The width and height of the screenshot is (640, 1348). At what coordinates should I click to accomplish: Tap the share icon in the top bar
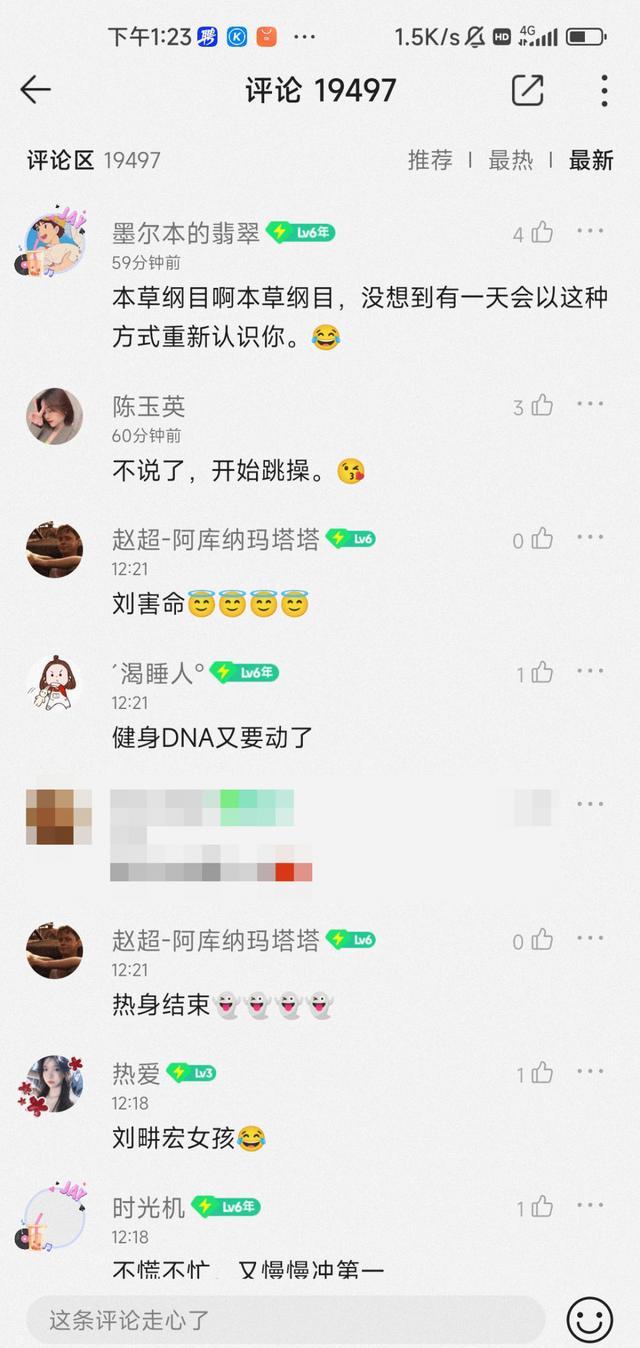(527, 90)
